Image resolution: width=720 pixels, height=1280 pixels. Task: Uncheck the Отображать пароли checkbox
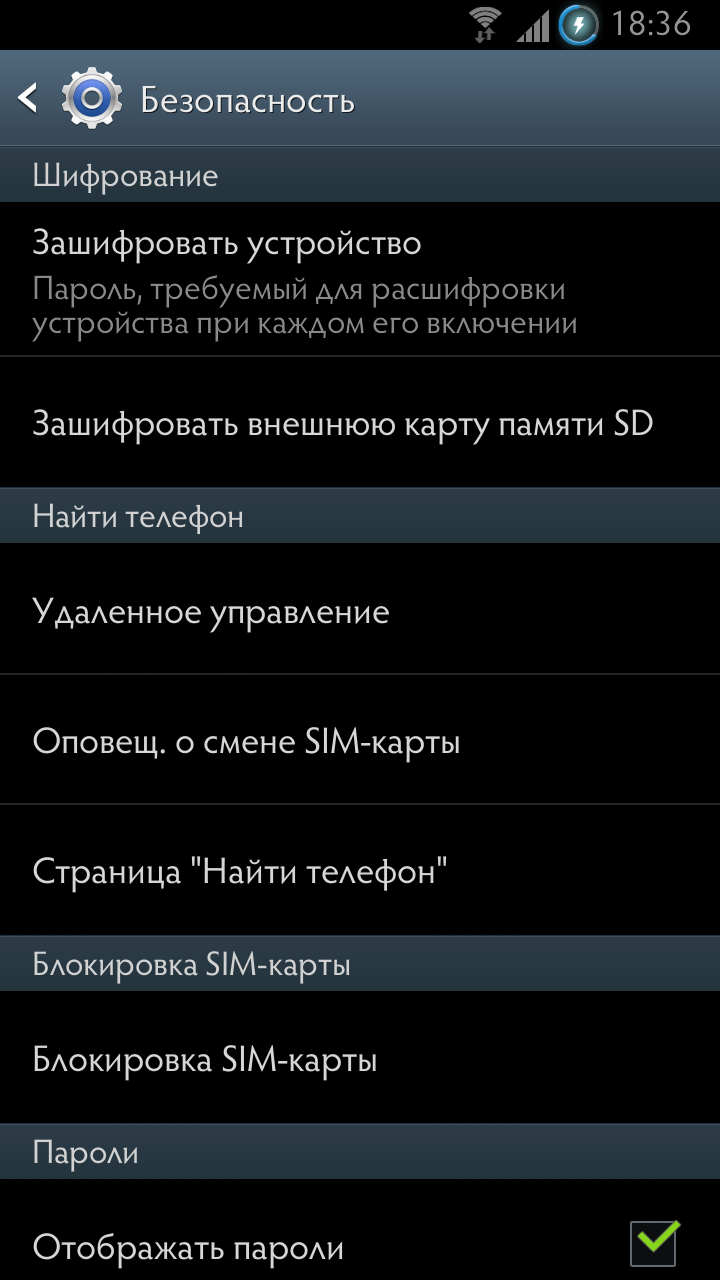click(655, 1243)
